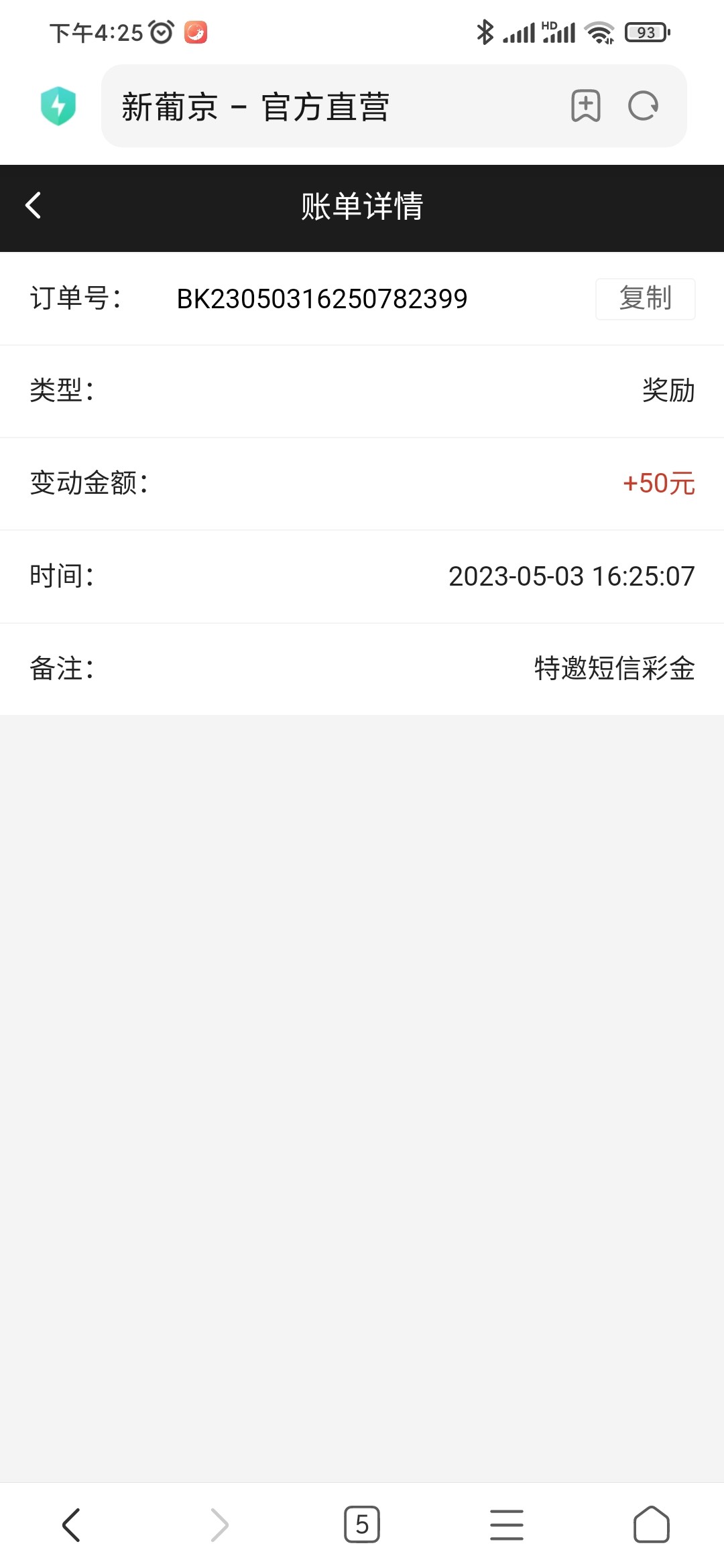
Task: Go back from the 账单详情 page
Action: coord(34,206)
